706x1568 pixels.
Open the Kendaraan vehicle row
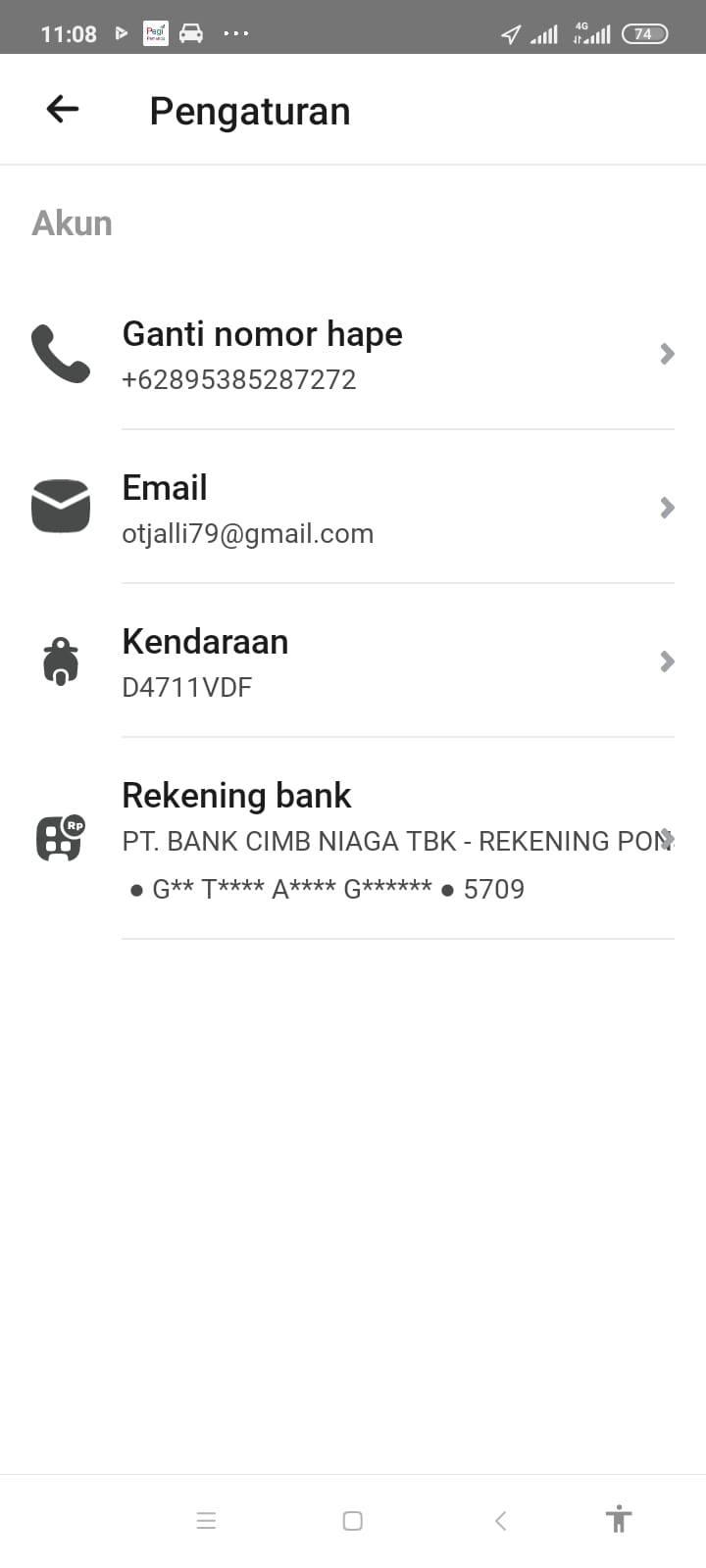[353, 661]
